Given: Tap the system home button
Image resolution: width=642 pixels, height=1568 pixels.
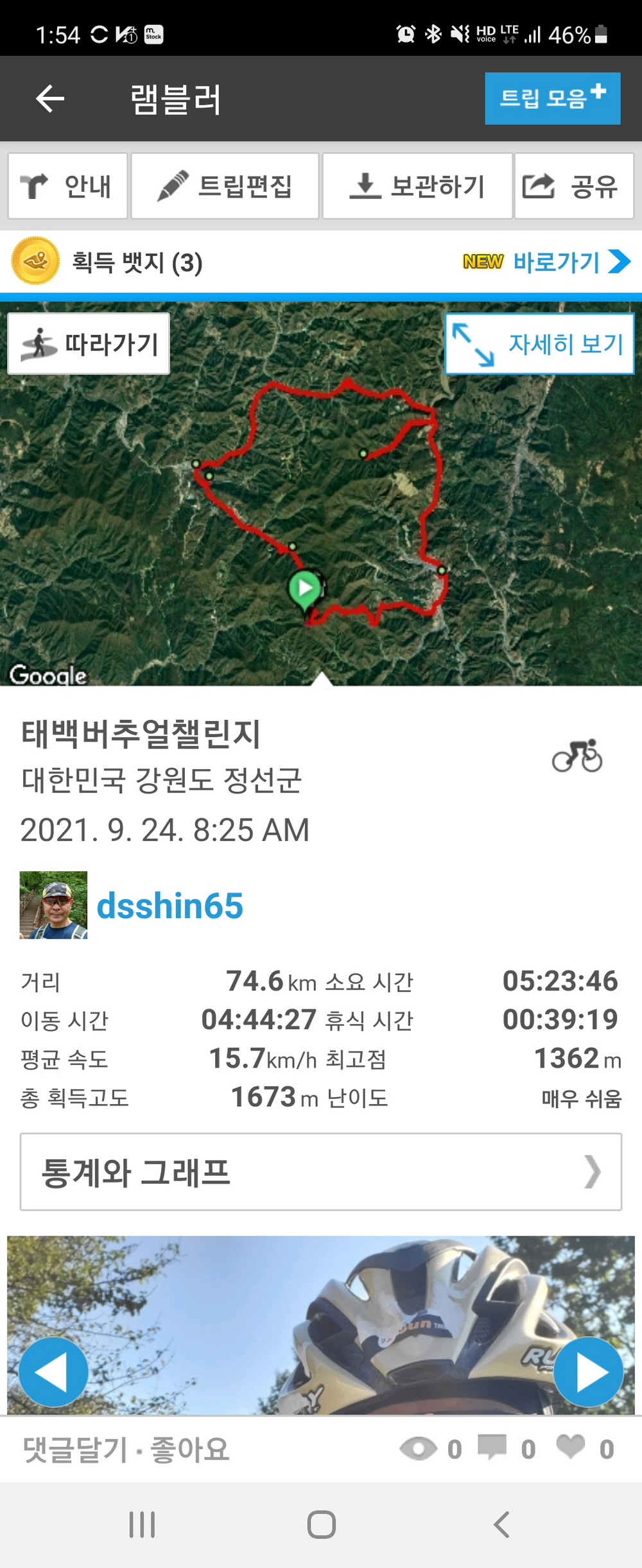Looking at the screenshot, I should 321,1524.
